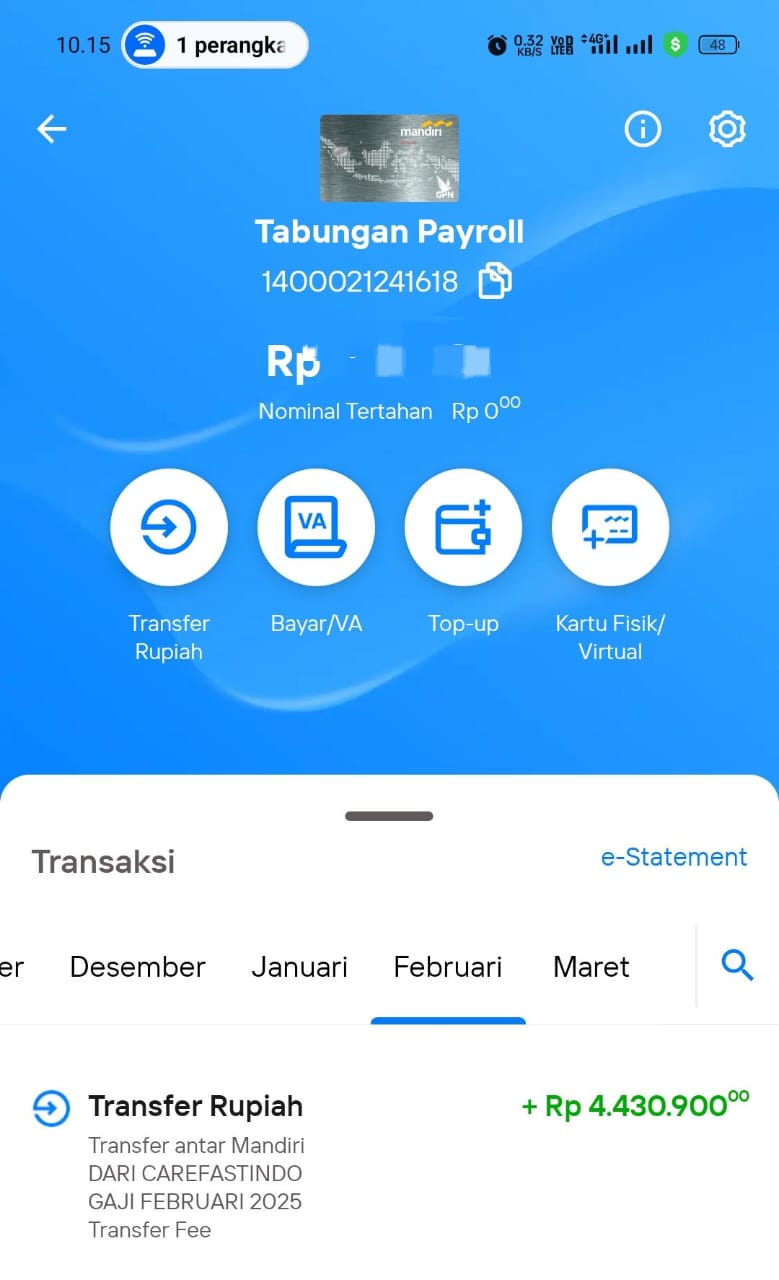The height and width of the screenshot is (1280, 779).
Task: View the Mandiri debit card image
Action: pyautogui.click(x=389, y=158)
